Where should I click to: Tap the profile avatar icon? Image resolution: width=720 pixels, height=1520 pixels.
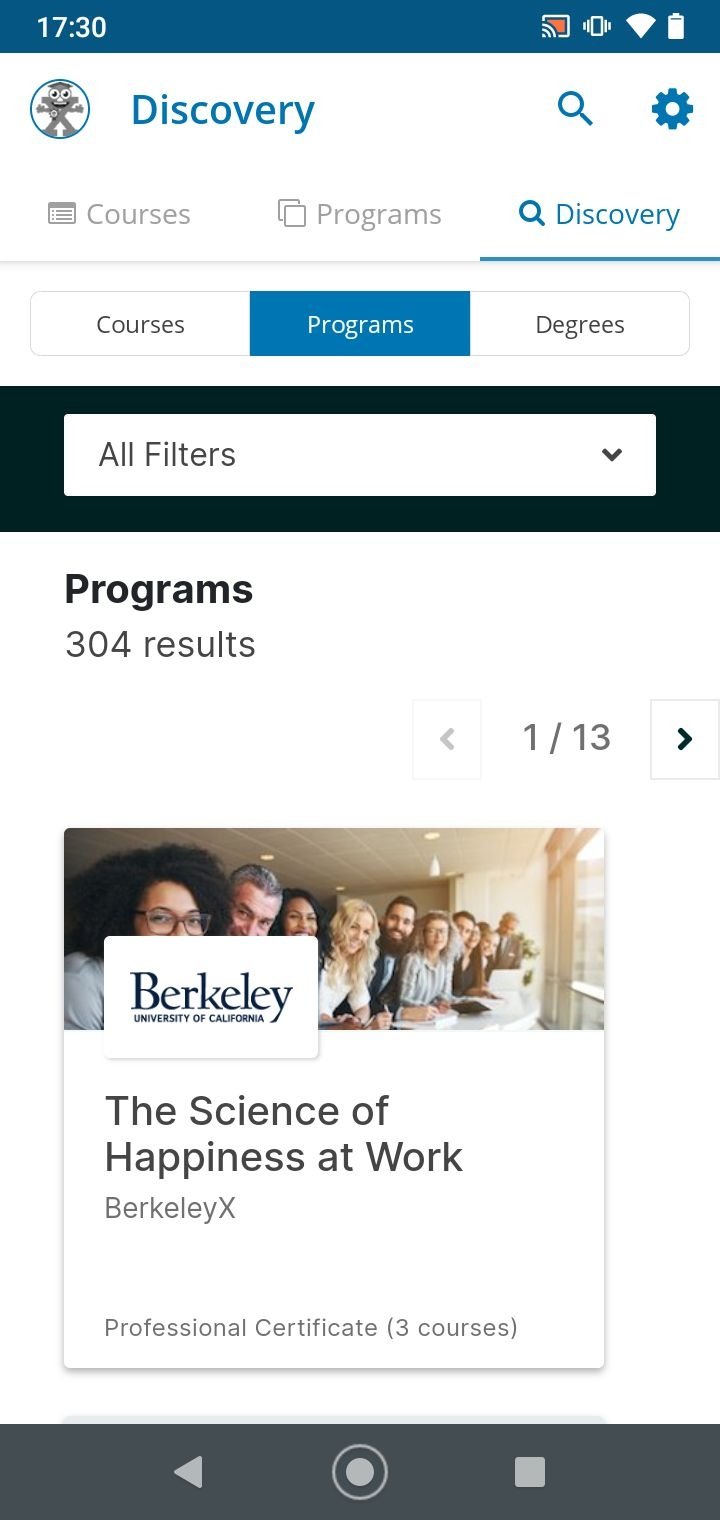coord(60,109)
